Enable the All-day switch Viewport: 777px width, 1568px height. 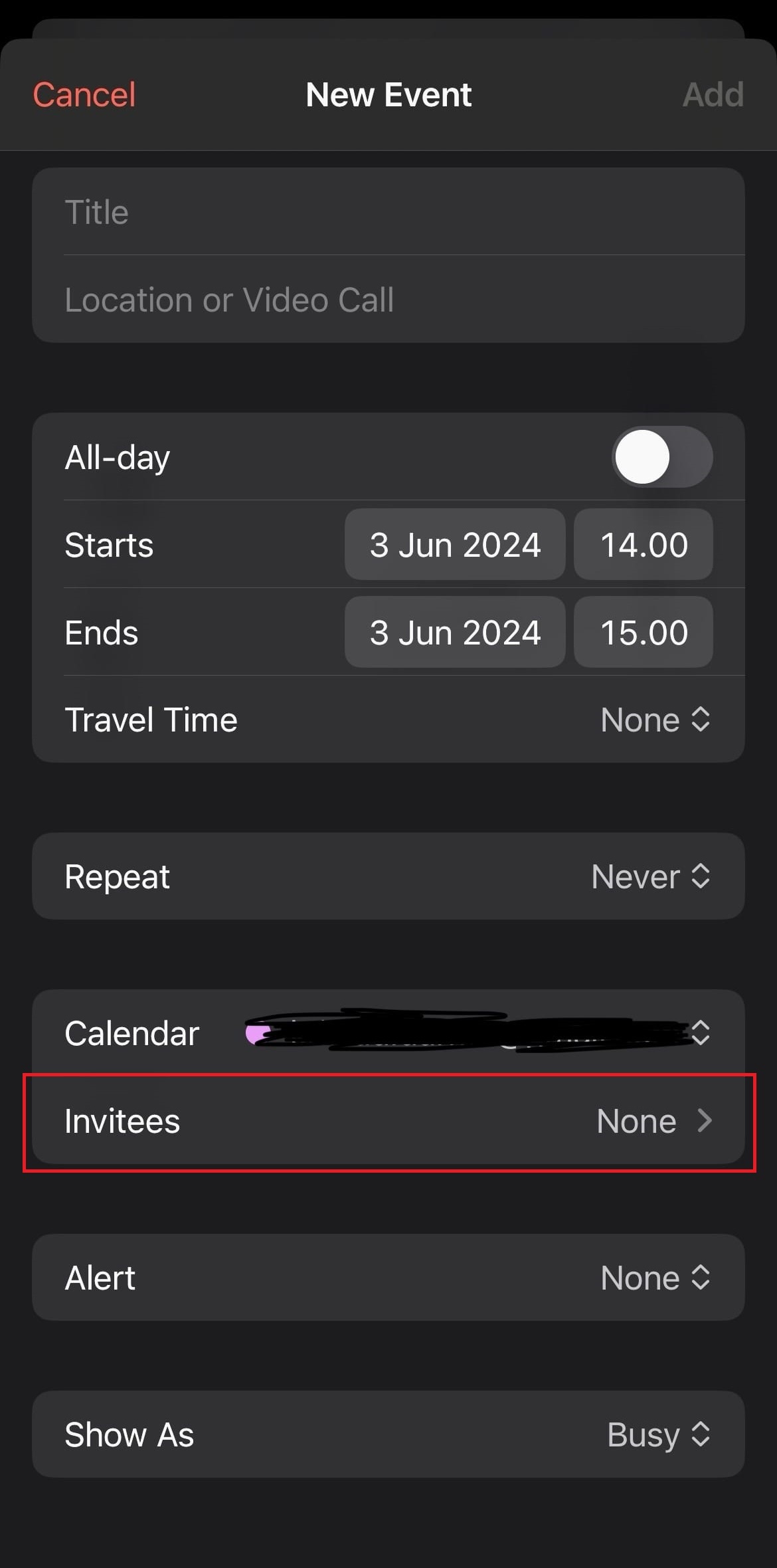[x=661, y=457]
